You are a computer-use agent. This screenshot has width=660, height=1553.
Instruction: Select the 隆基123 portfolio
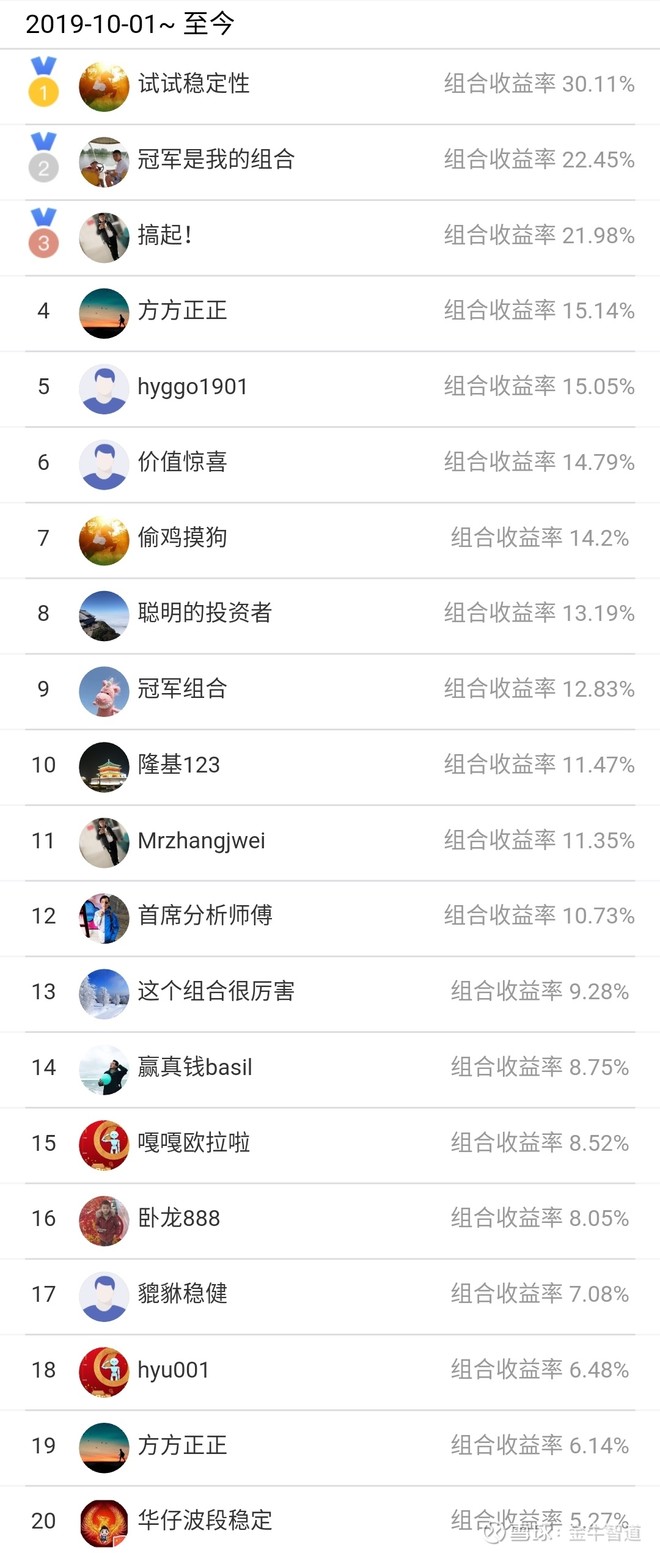[179, 765]
